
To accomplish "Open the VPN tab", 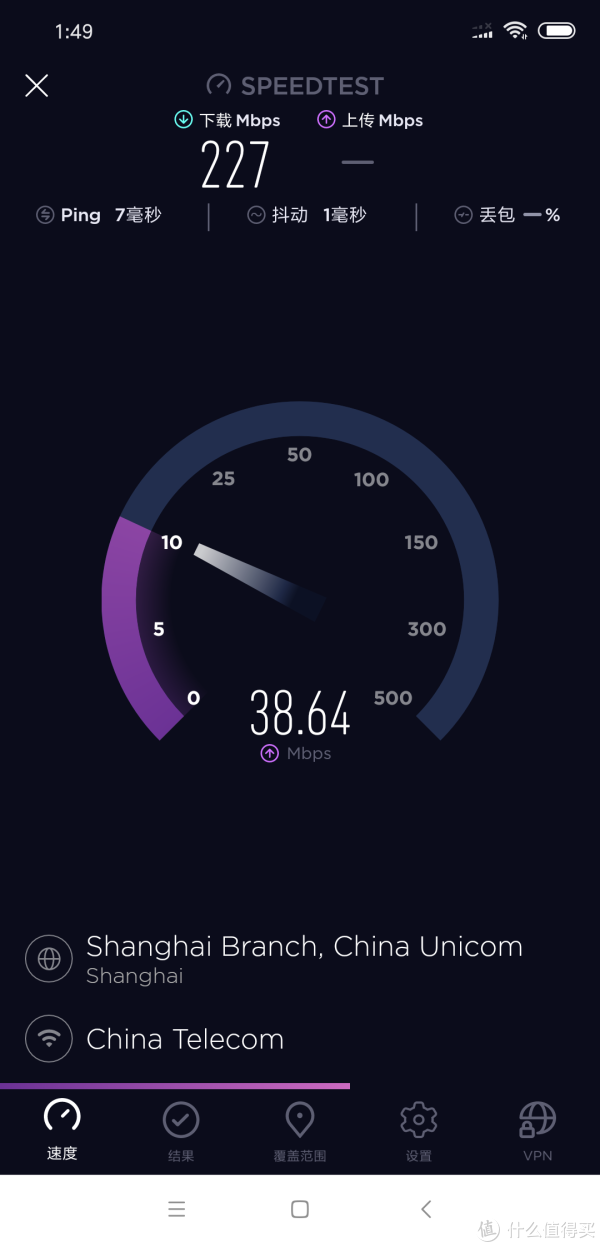I will tap(538, 1133).
